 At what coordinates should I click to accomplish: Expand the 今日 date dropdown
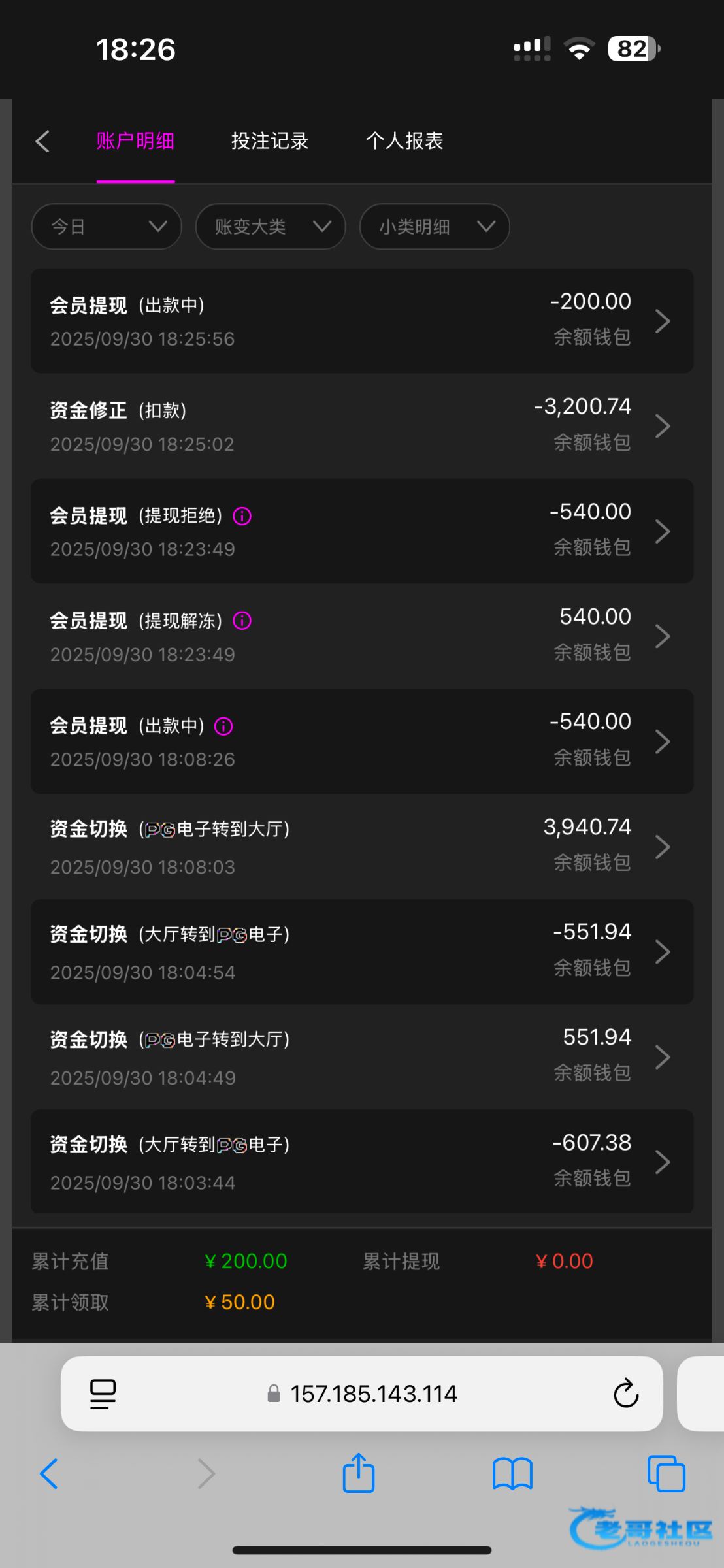(107, 227)
